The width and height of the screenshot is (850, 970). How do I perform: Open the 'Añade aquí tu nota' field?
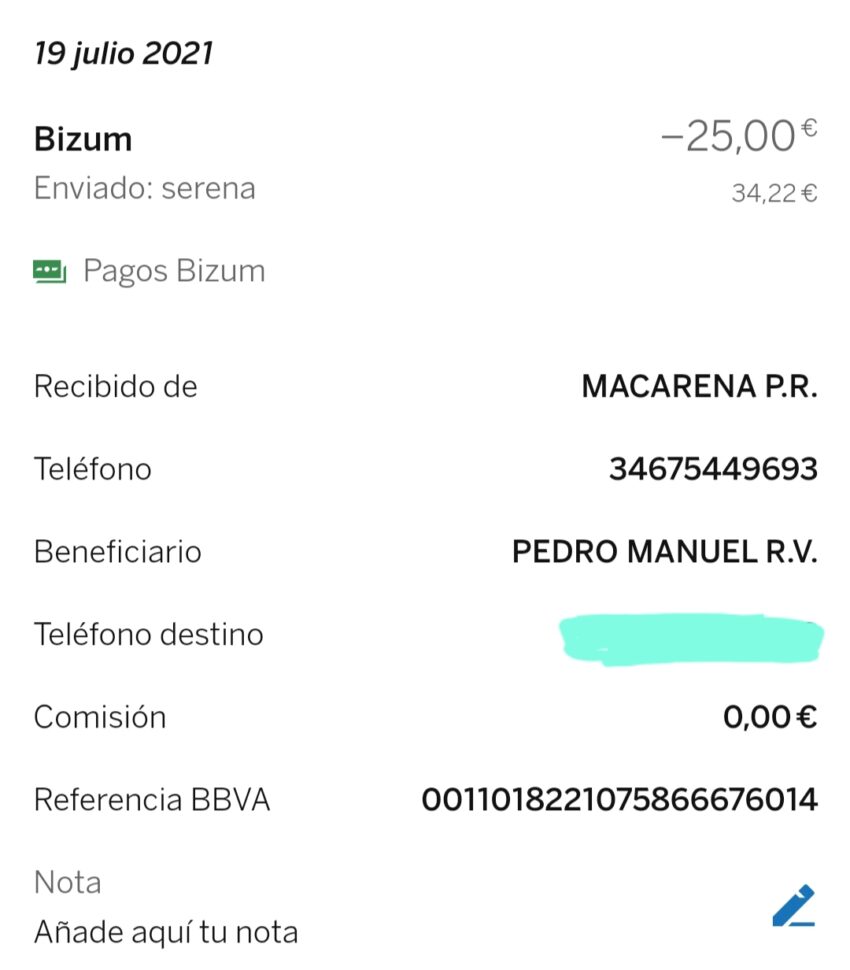pyautogui.click(x=166, y=932)
